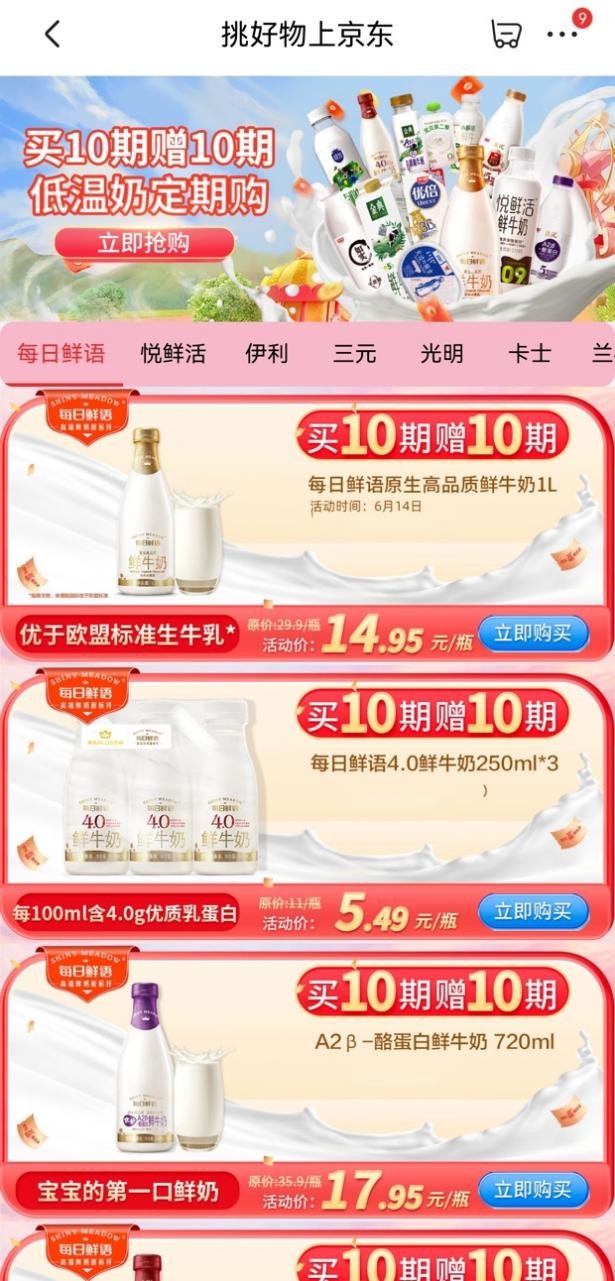Buy 每日鲜语原生高品质鲜牛奶1L now
Viewport: 615px width, 1281px height.
pos(533,633)
